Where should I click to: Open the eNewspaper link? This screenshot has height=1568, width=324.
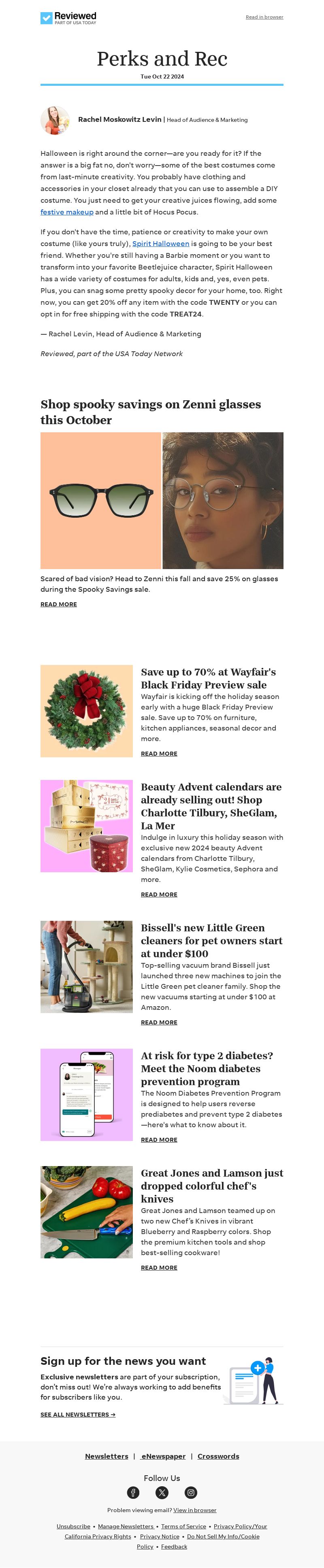pos(163,1456)
